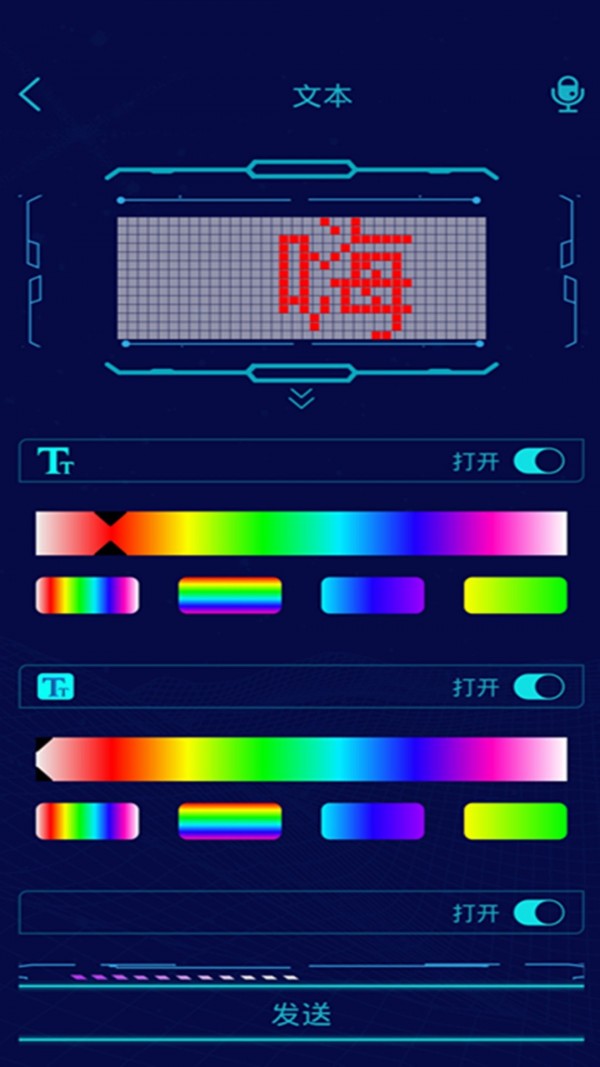Toggle the text color switch off
Image resolution: width=600 pixels, height=1067 pixels.
click(x=539, y=461)
